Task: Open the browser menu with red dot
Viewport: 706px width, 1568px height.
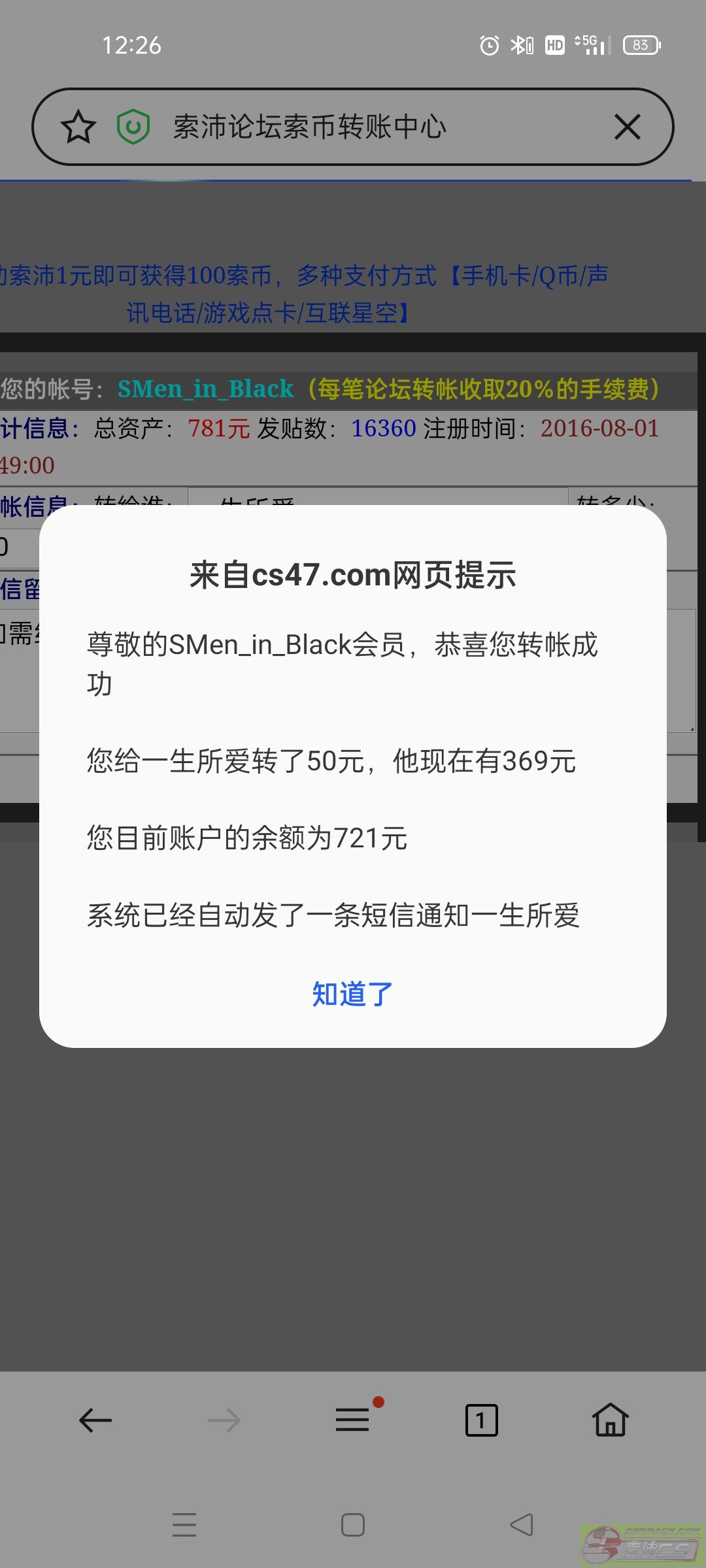Action: pos(353,1419)
